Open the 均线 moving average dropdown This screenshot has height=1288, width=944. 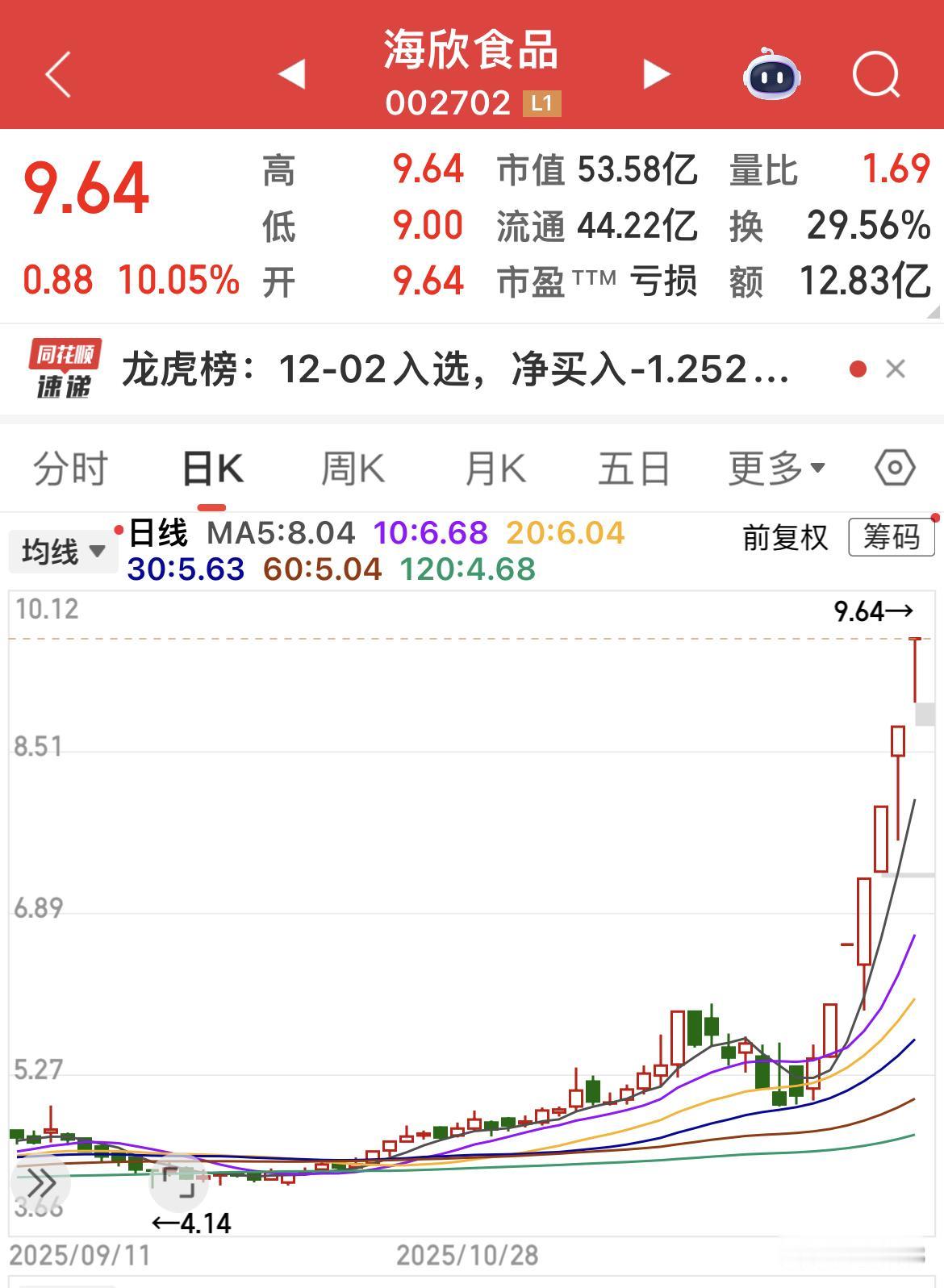[x=63, y=552]
